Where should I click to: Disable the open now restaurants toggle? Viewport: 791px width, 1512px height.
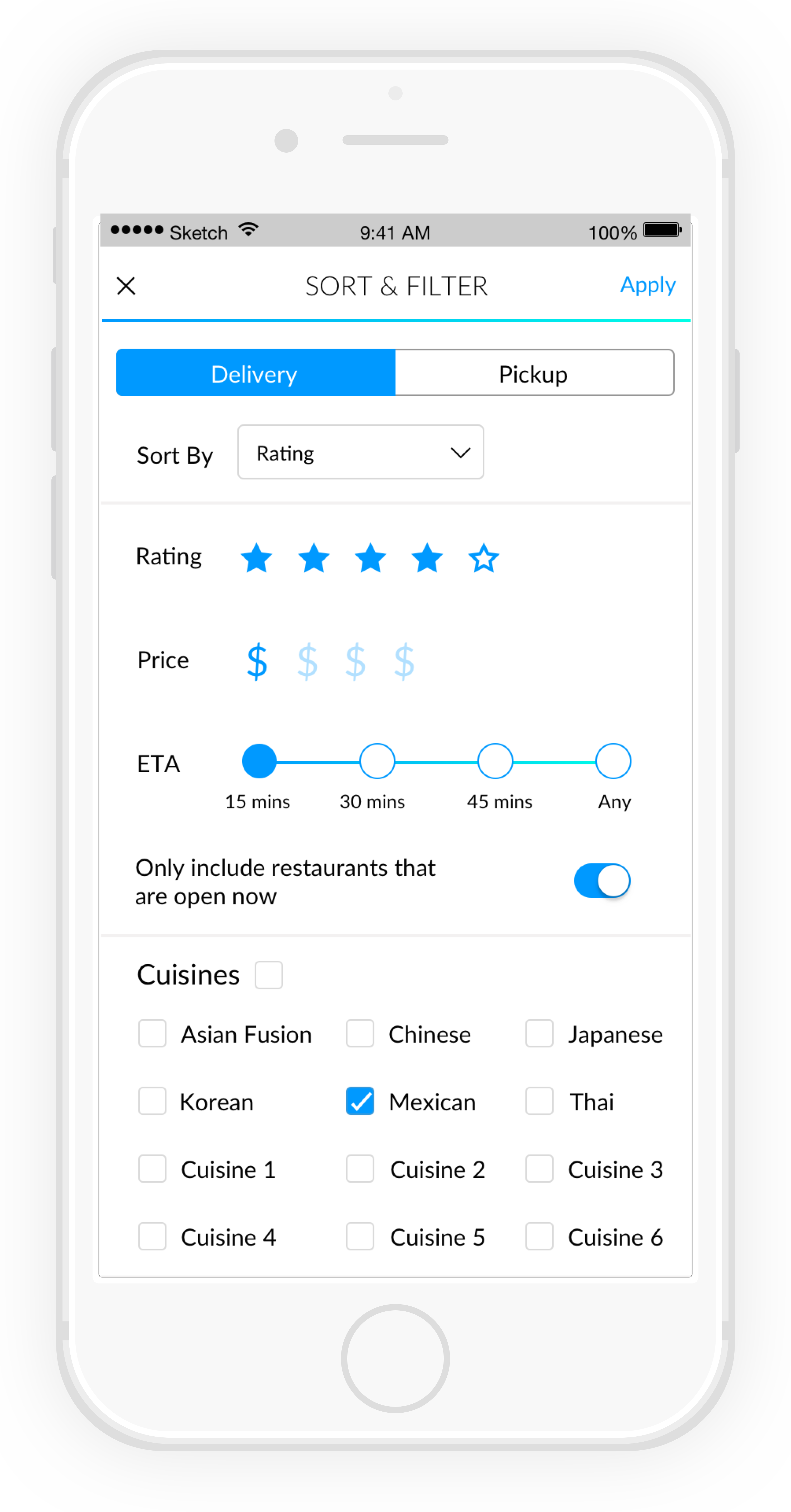[602, 881]
